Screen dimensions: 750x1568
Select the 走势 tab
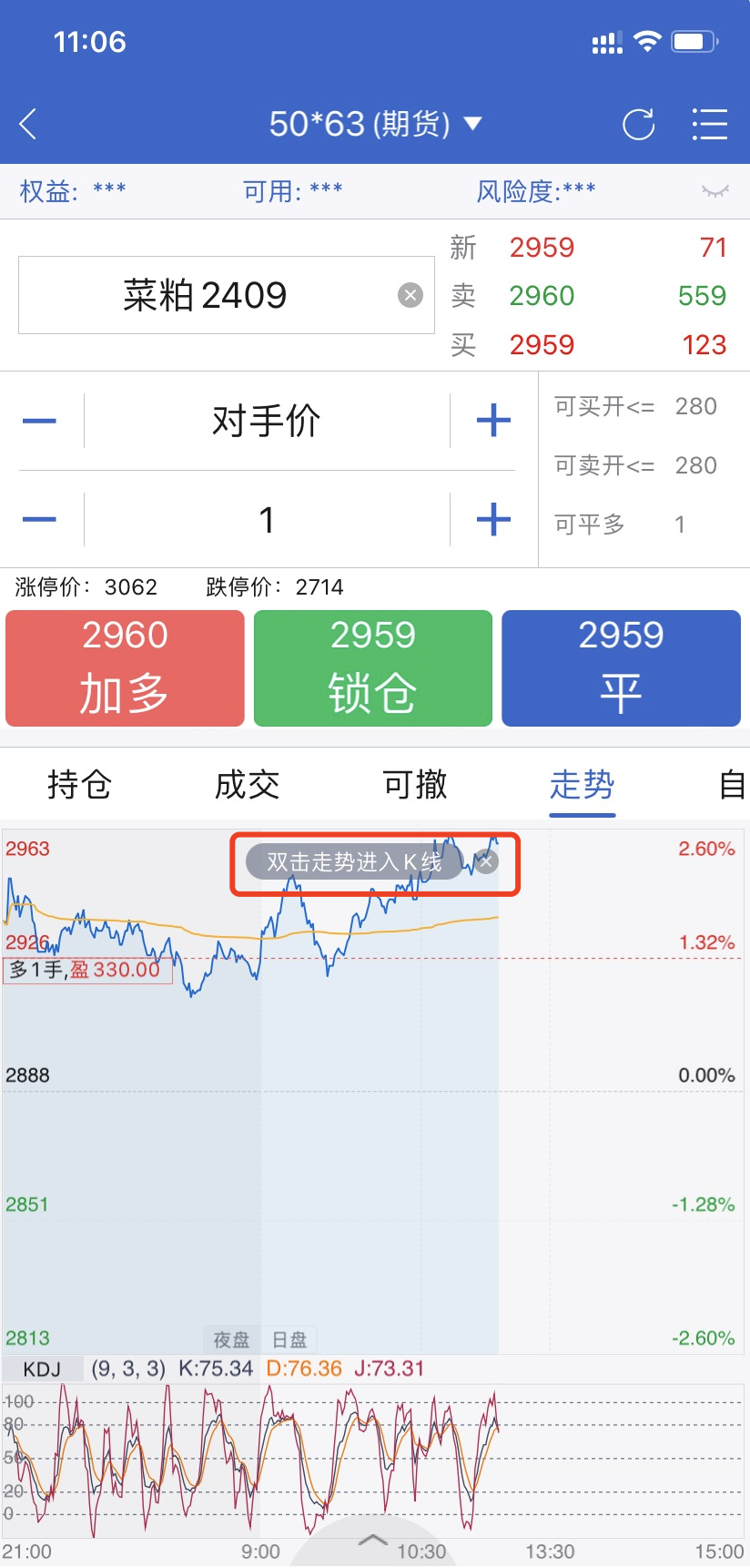coord(583,784)
